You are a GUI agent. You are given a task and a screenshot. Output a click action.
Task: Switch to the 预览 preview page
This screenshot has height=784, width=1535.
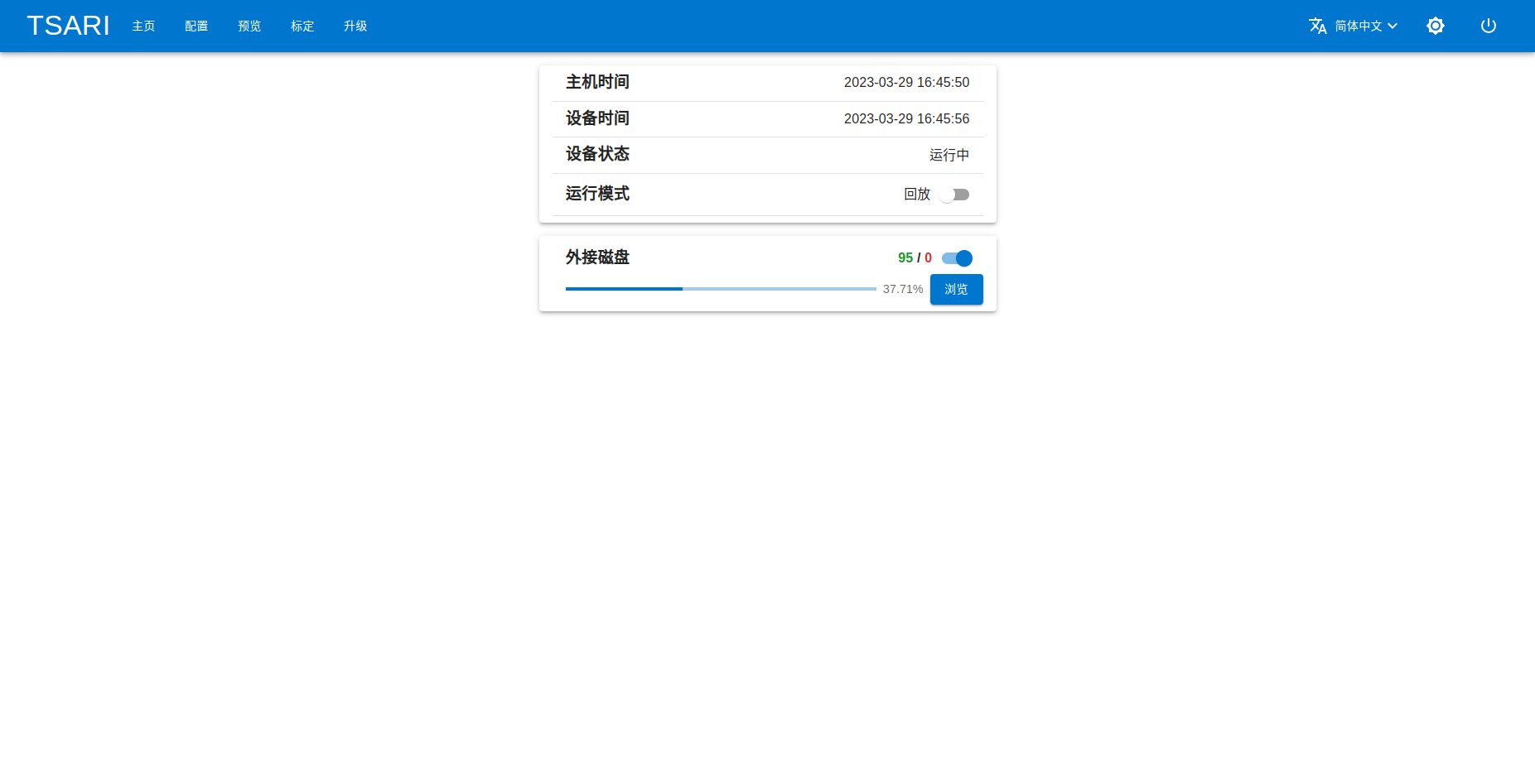coord(249,26)
